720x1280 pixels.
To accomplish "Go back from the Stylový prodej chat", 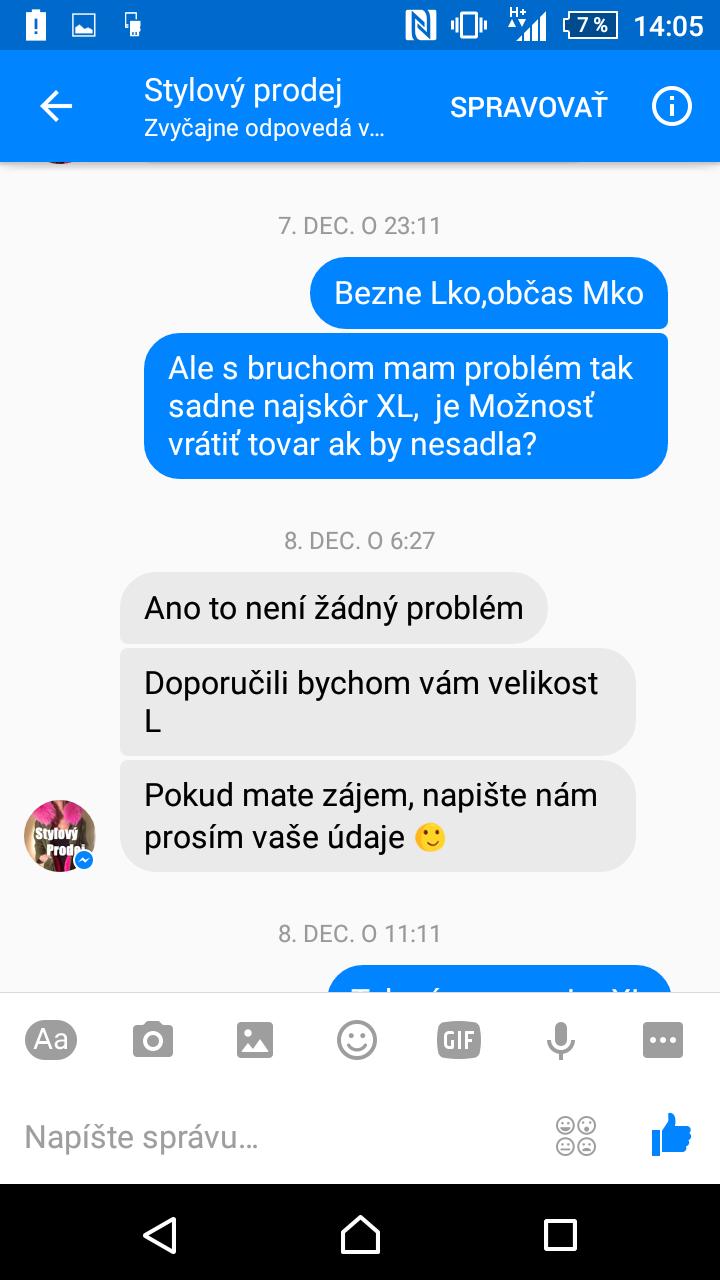I will tap(56, 106).
